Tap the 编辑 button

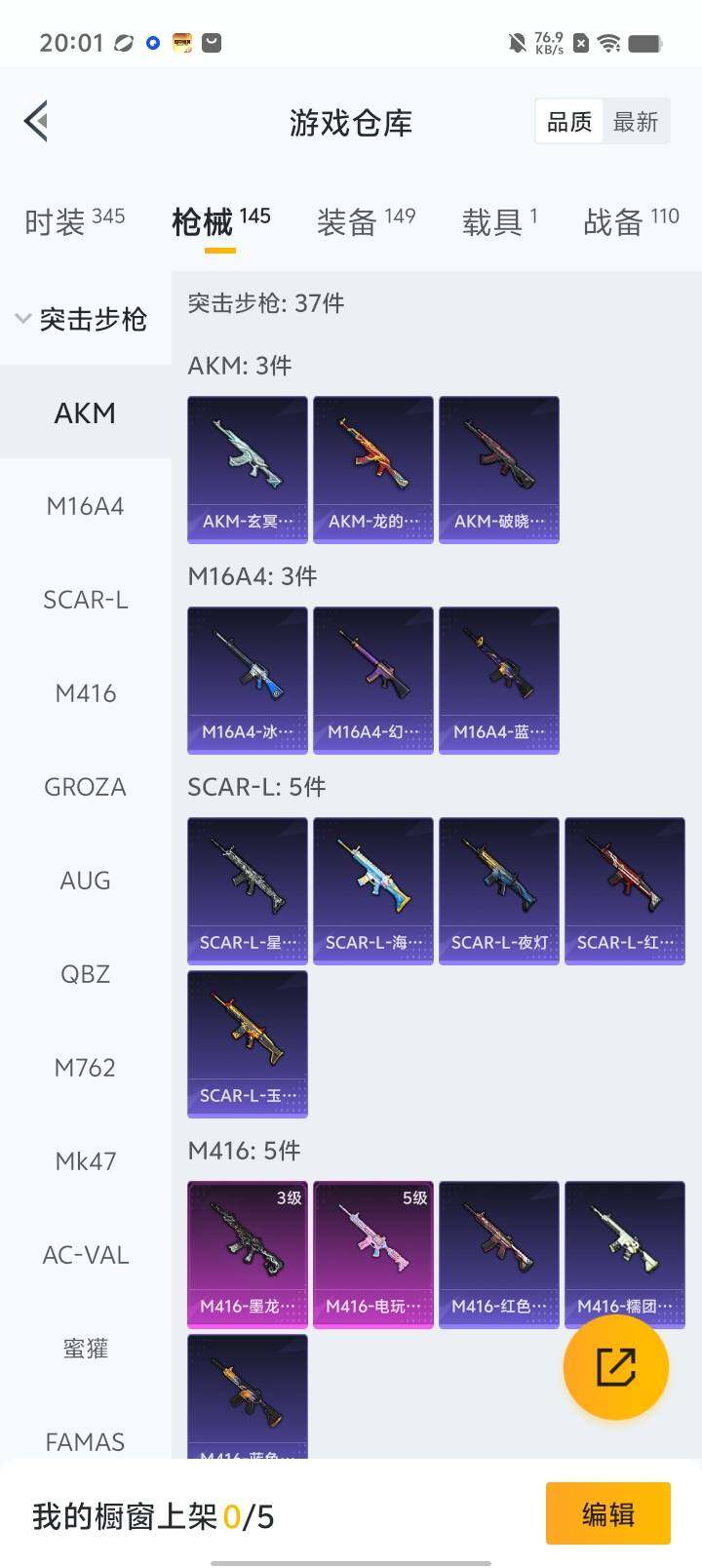pos(607,1513)
